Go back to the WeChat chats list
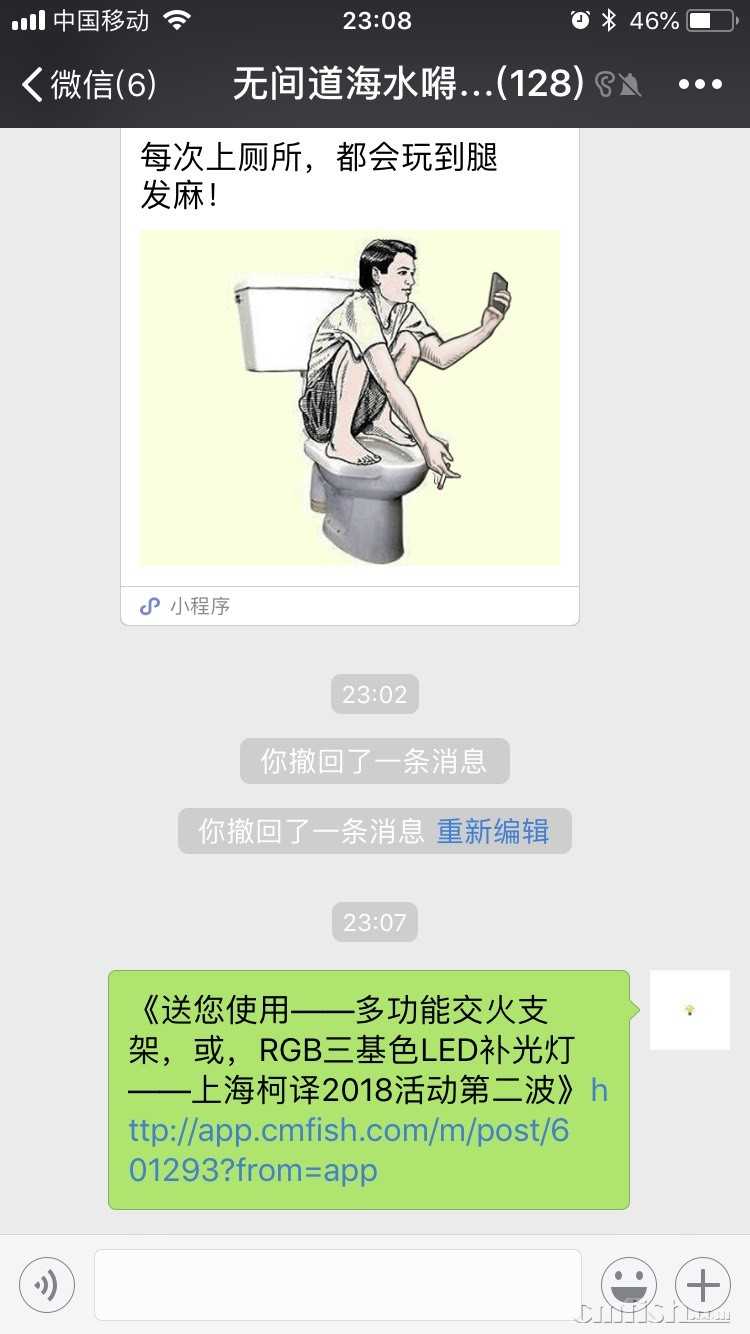Viewport: 750px width, 1334px height. (88, 85)
